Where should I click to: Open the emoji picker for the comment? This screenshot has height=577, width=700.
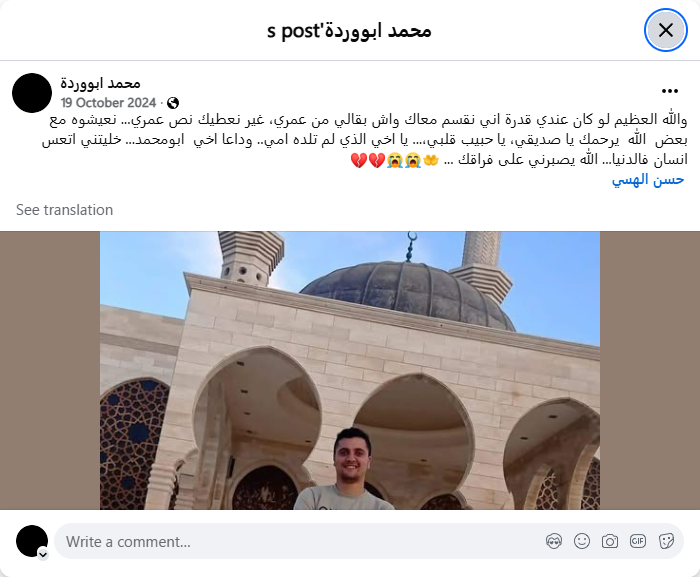pyautogui.click(x=582, y=541)
